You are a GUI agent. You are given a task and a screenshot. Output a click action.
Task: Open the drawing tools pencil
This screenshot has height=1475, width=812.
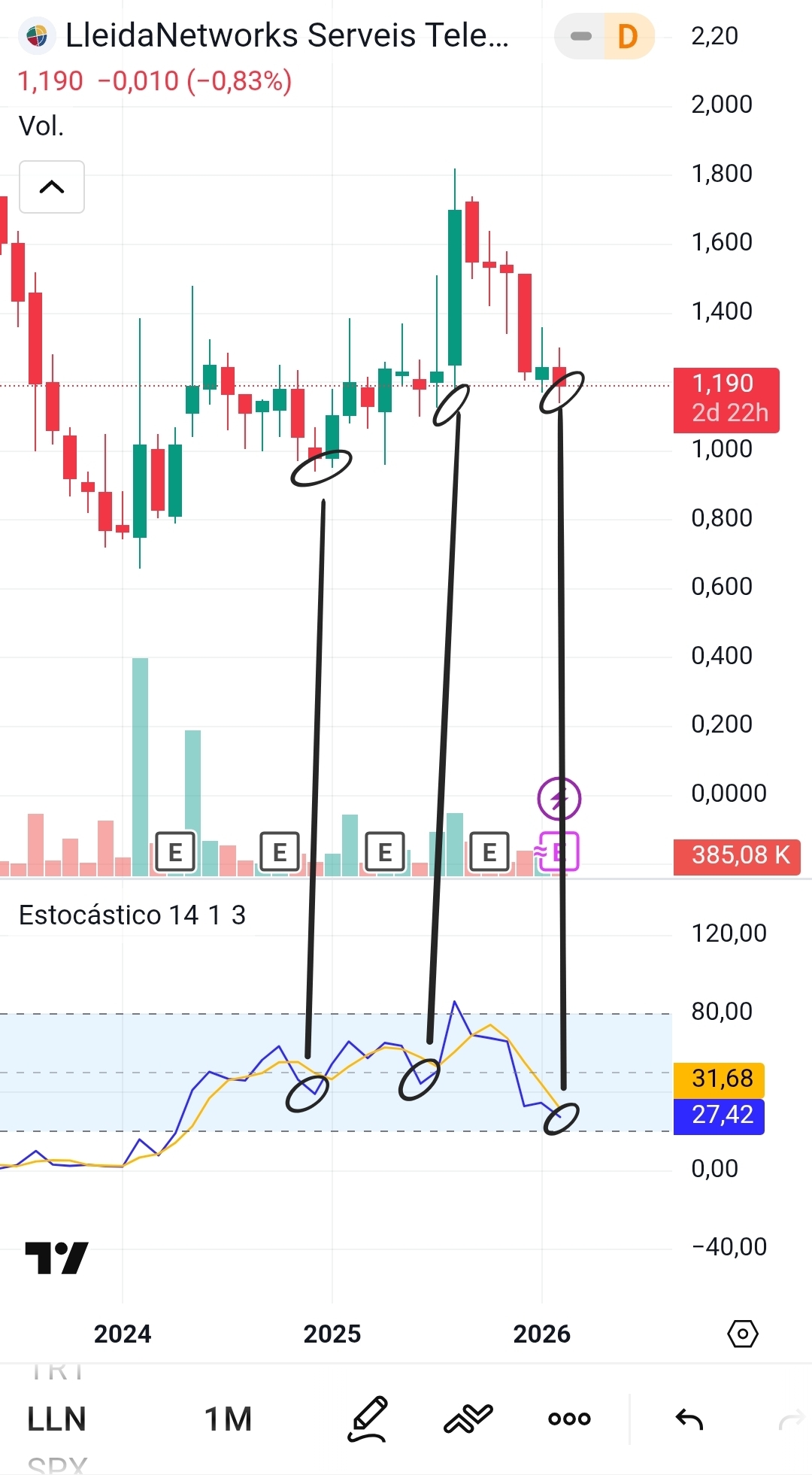coord(368,1419)
